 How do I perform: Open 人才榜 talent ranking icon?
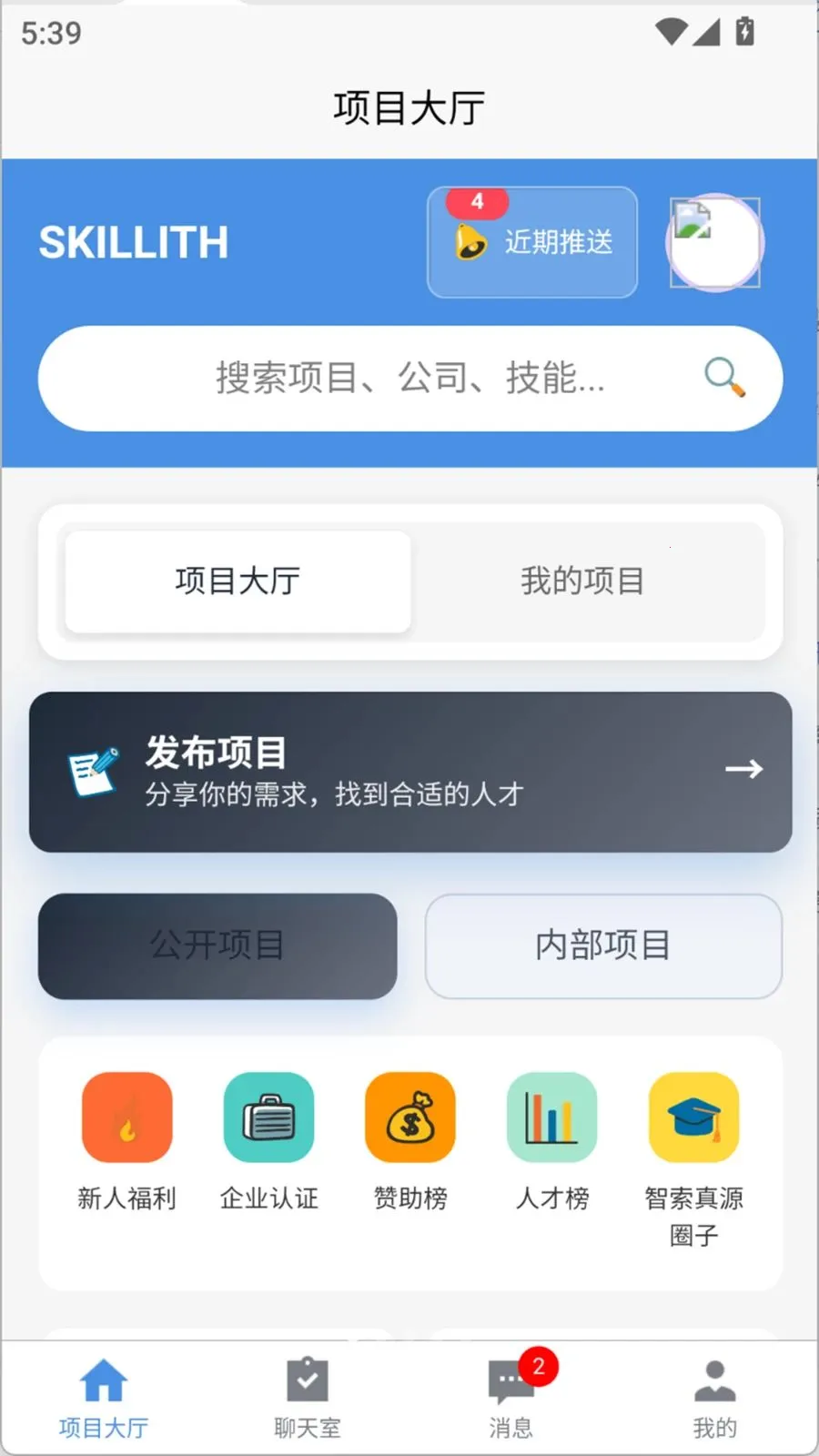click(551, 1117)
